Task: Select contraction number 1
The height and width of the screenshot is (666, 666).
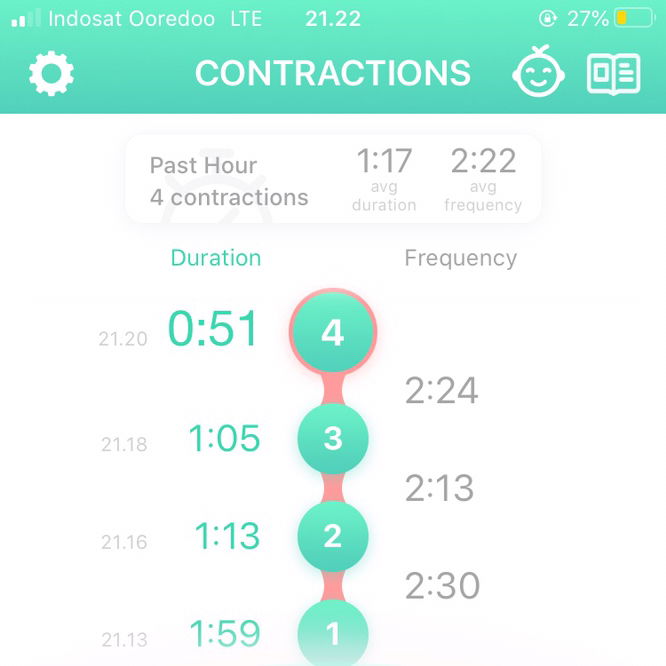Action: 333,633
